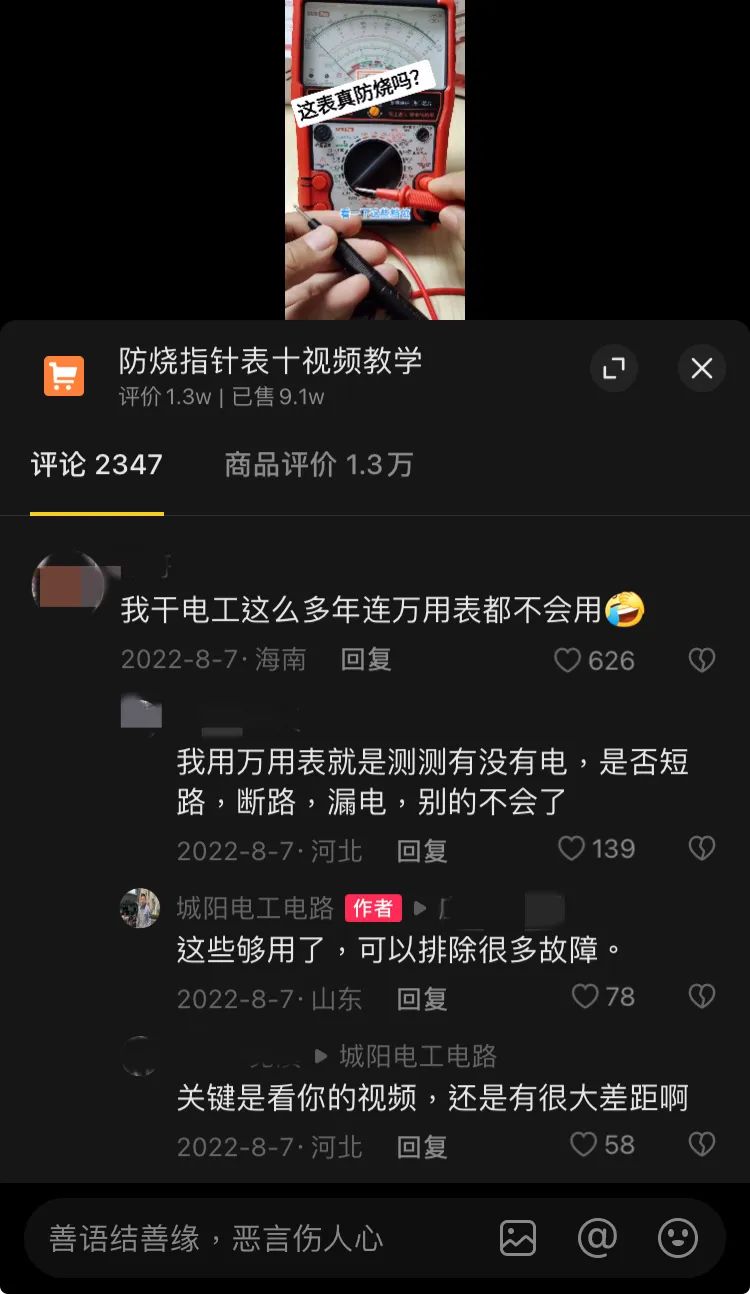Viewport: 750px width, 1294px height.
Task: Expand the comments panel to full screen
Action: 613,369
